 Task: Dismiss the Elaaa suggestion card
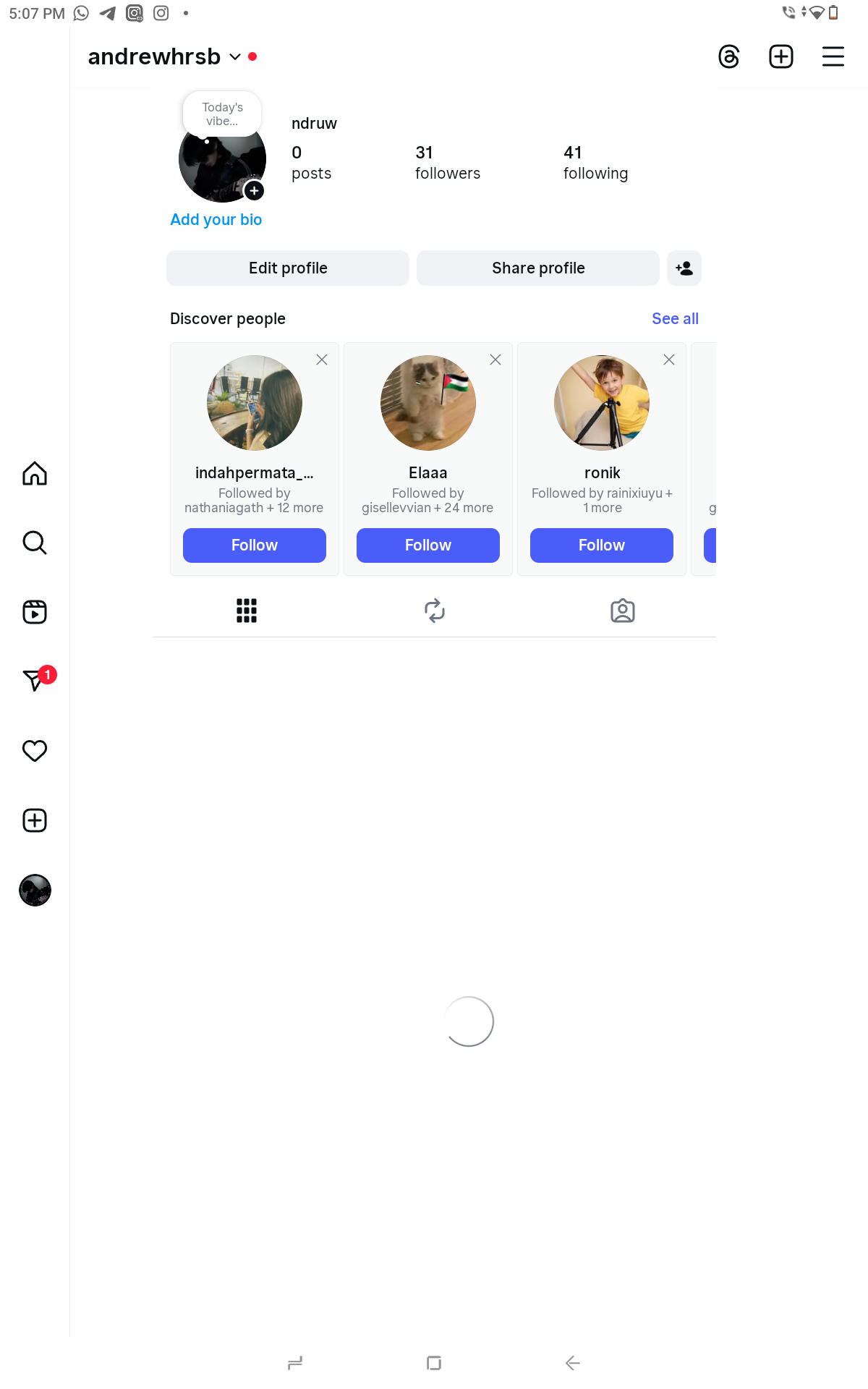click(x=495, y=360)
